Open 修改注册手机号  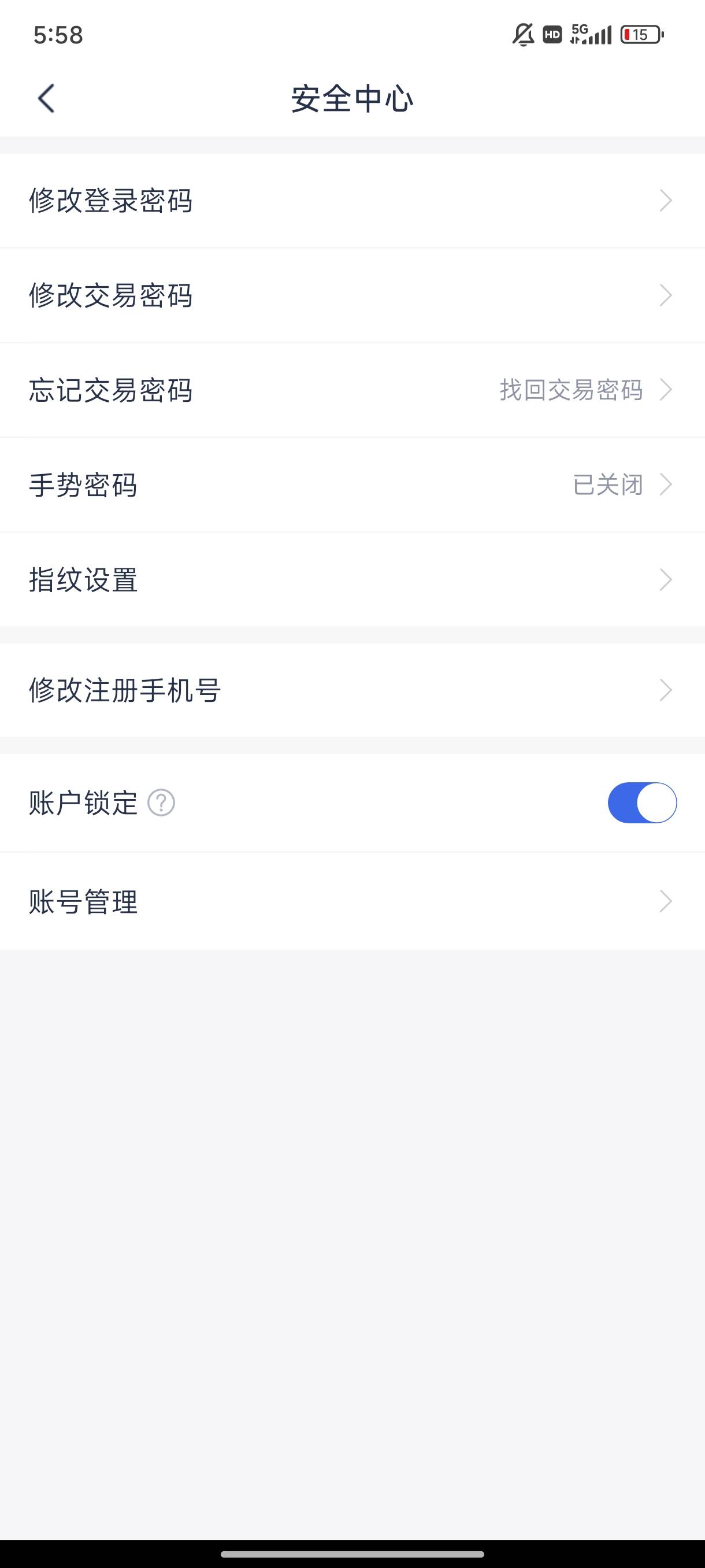click(352, 690)
